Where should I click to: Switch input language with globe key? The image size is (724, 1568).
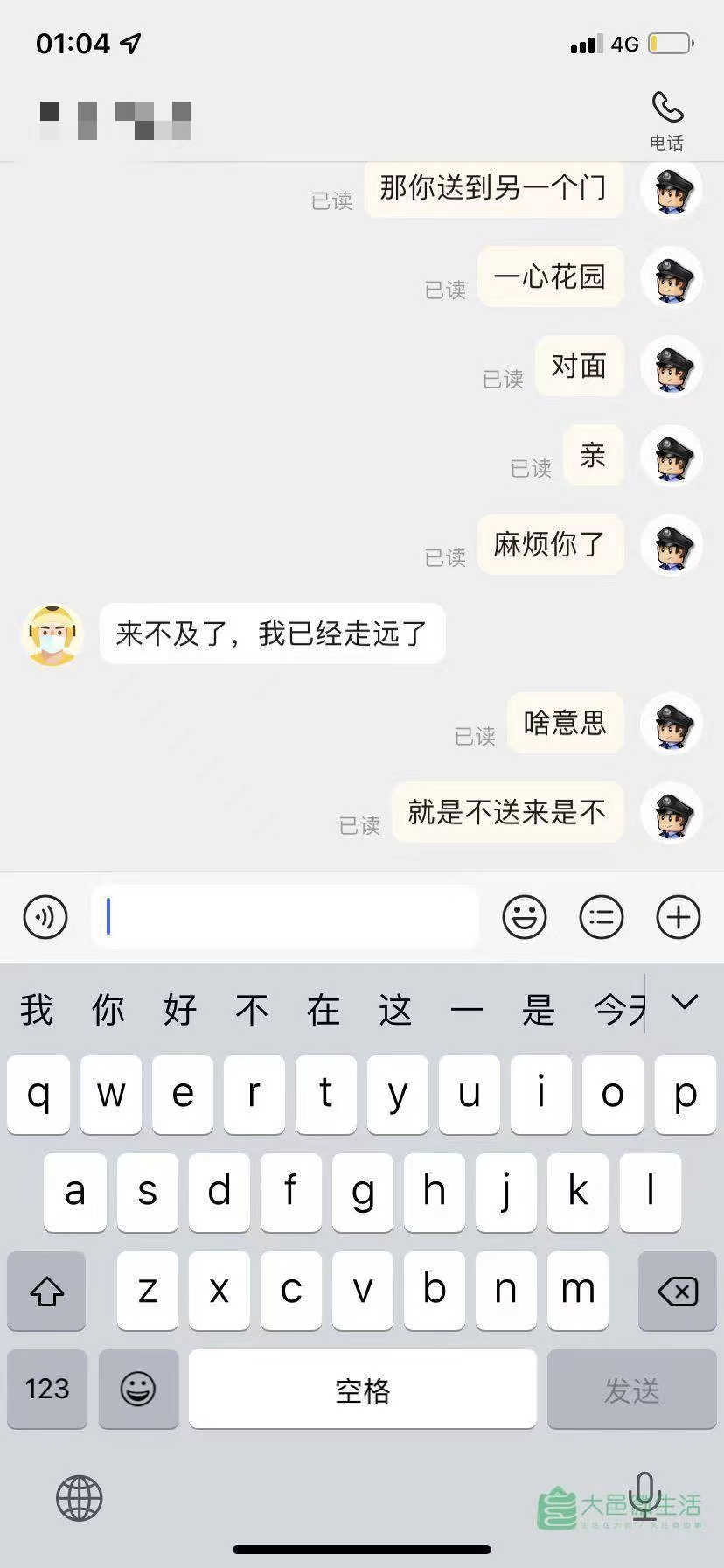coord(80,1498)
